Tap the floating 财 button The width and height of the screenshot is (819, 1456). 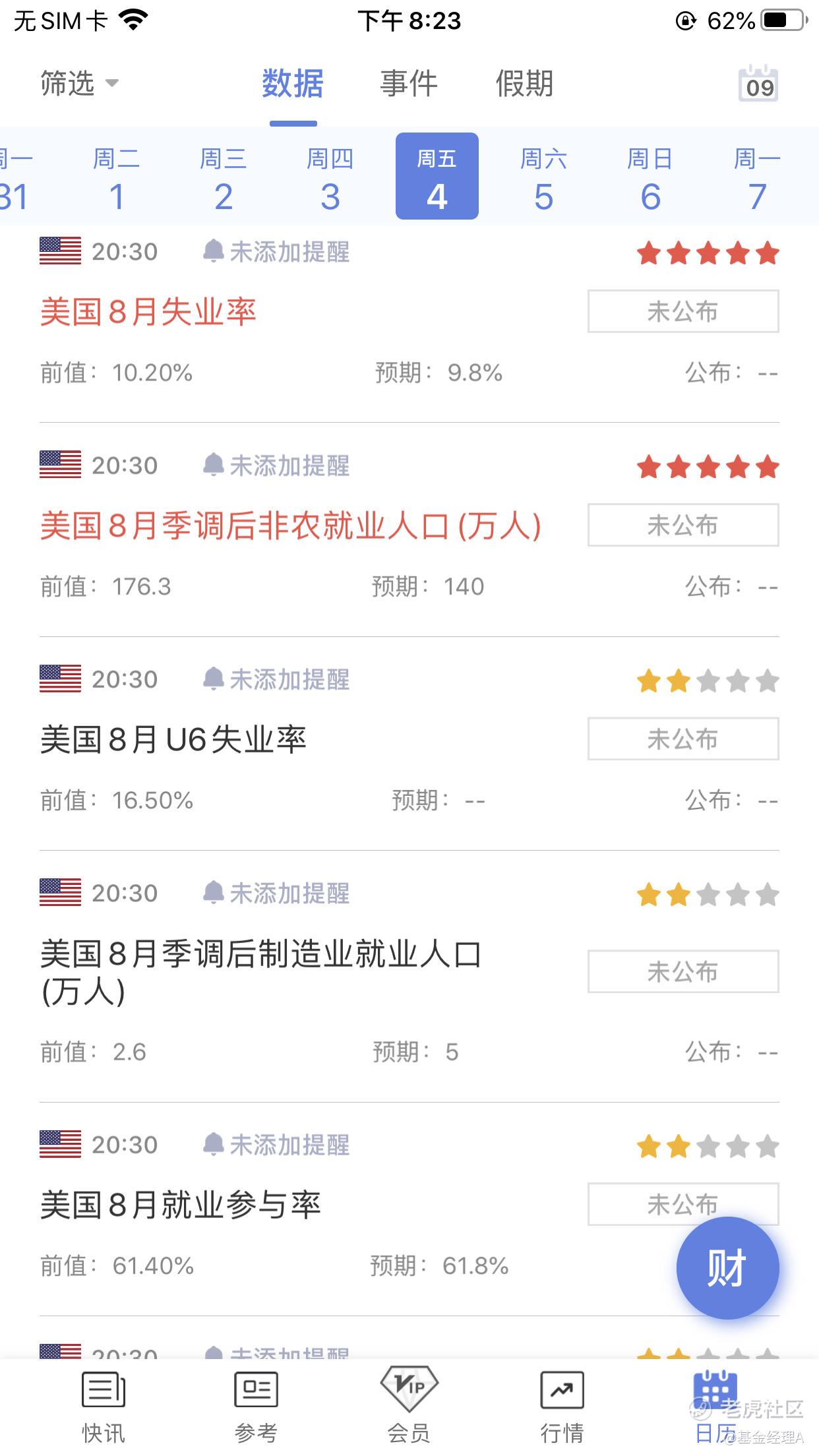(727, 1267)
